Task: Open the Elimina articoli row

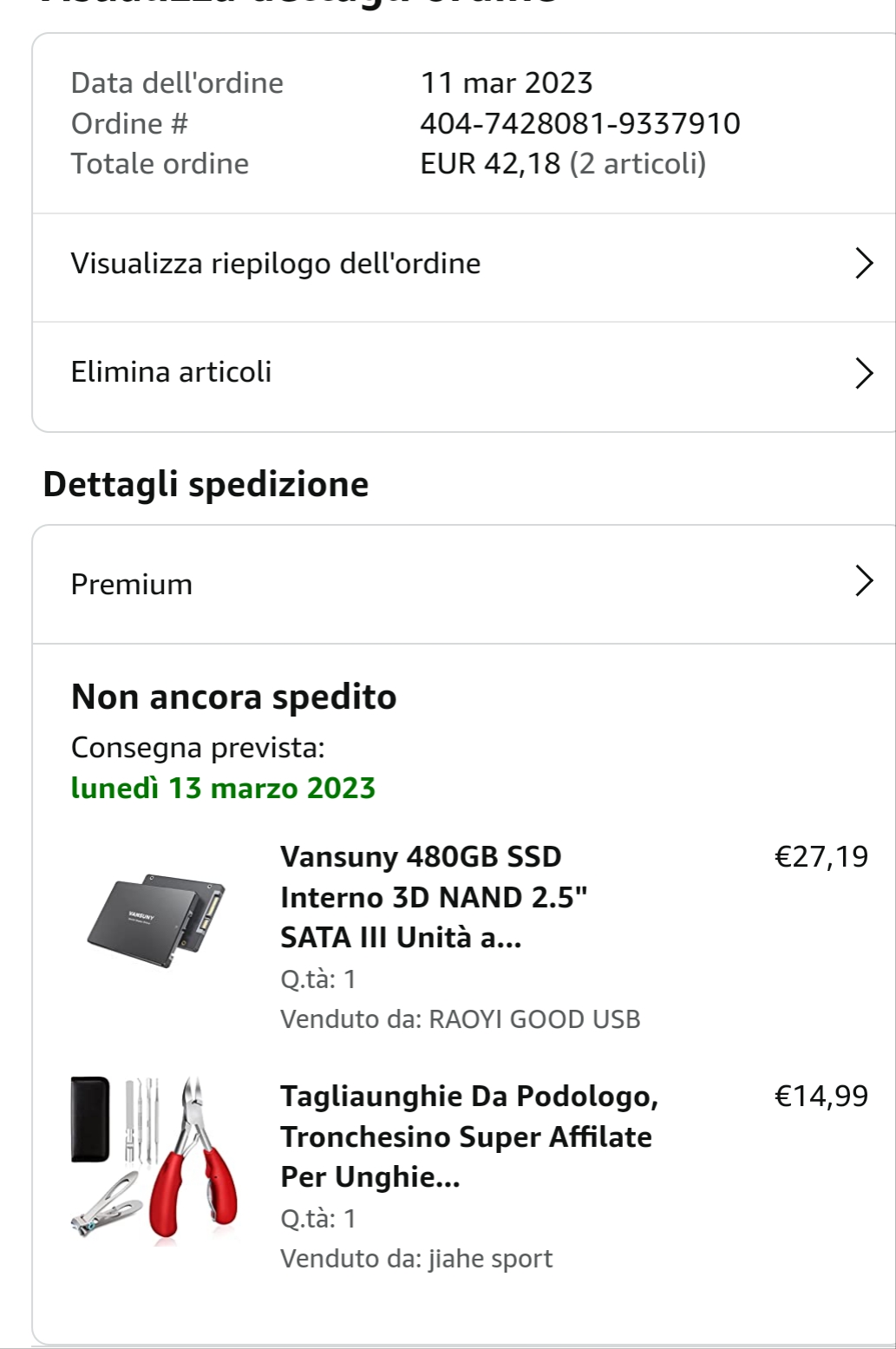Action: 464,373
